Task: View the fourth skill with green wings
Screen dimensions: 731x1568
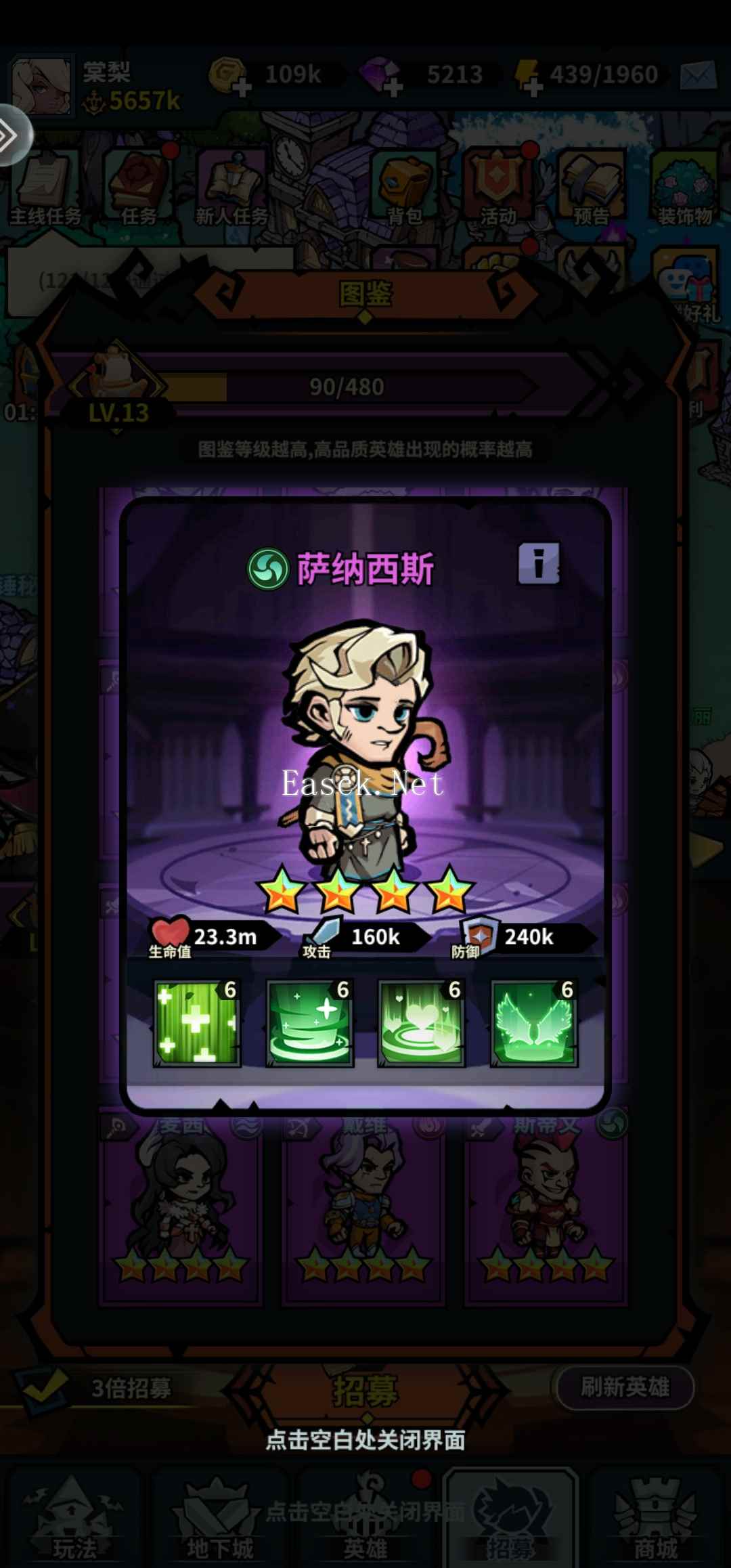Action: point(533,1023)
